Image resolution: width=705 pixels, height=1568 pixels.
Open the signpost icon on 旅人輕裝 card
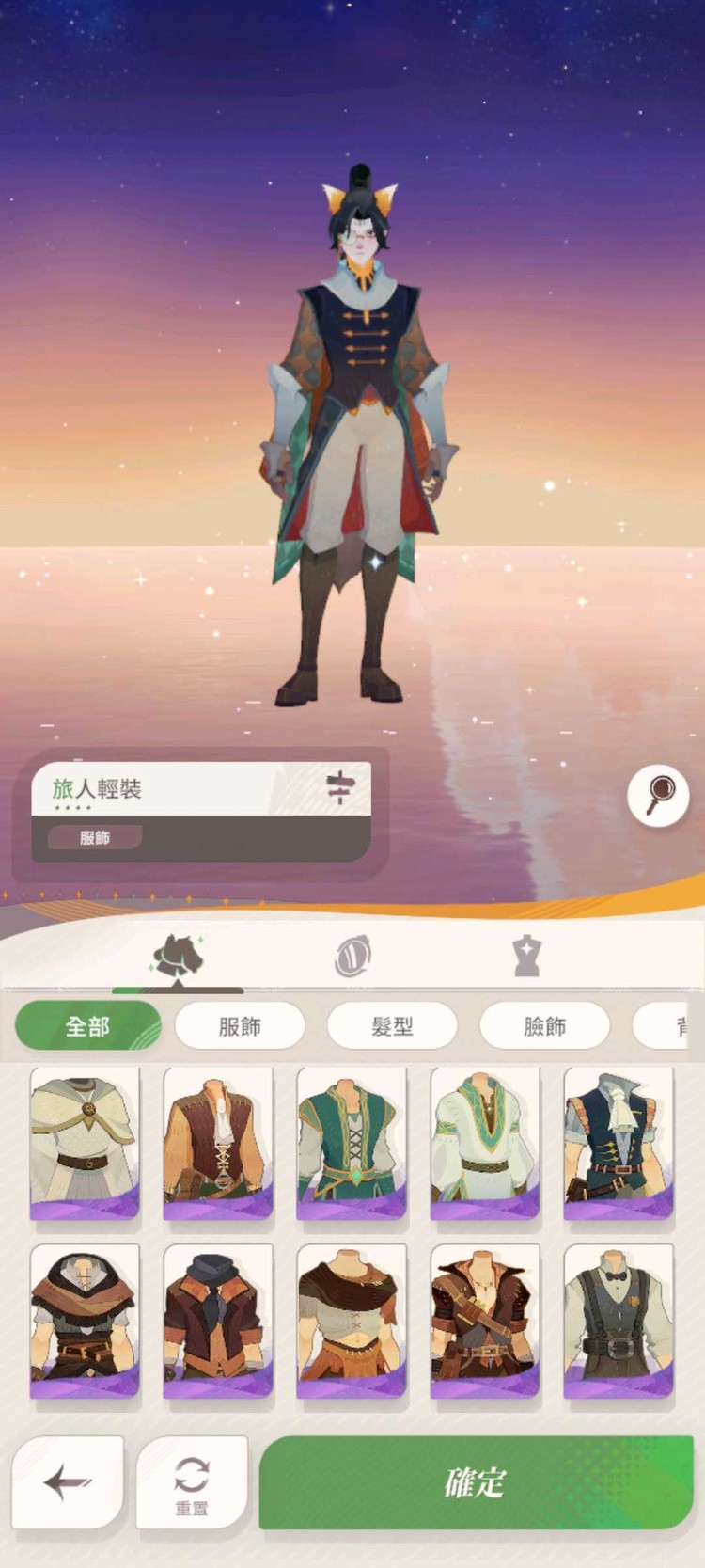(339, 787)
